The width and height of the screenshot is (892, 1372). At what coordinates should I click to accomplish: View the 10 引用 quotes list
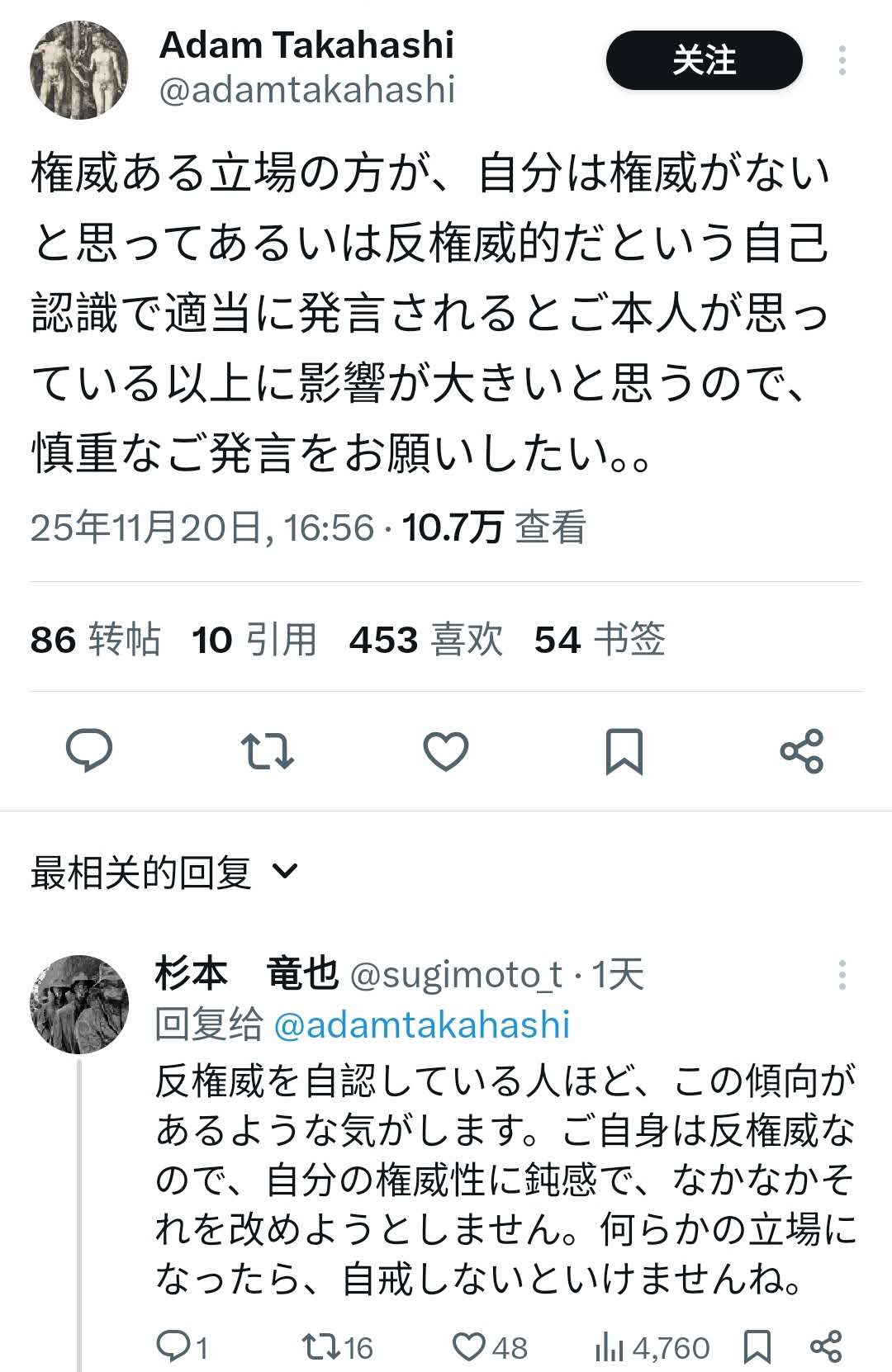254,640
